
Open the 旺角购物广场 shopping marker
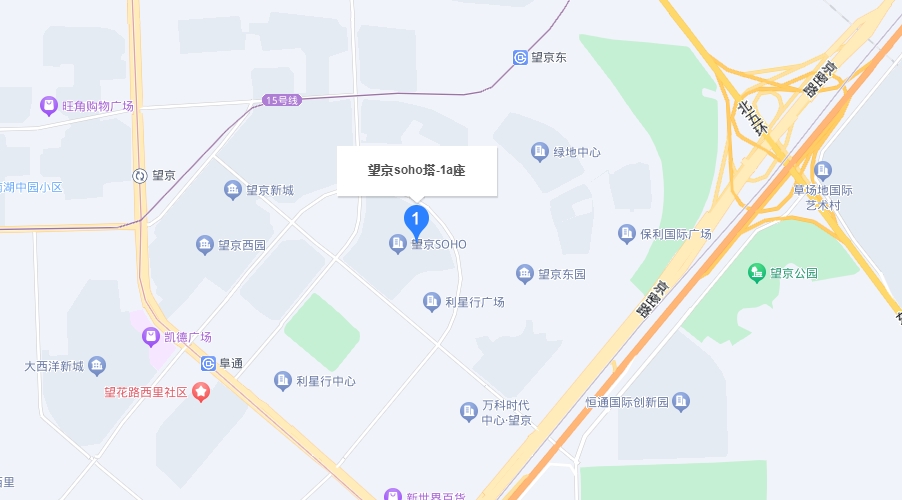click(x=48, y=105)
